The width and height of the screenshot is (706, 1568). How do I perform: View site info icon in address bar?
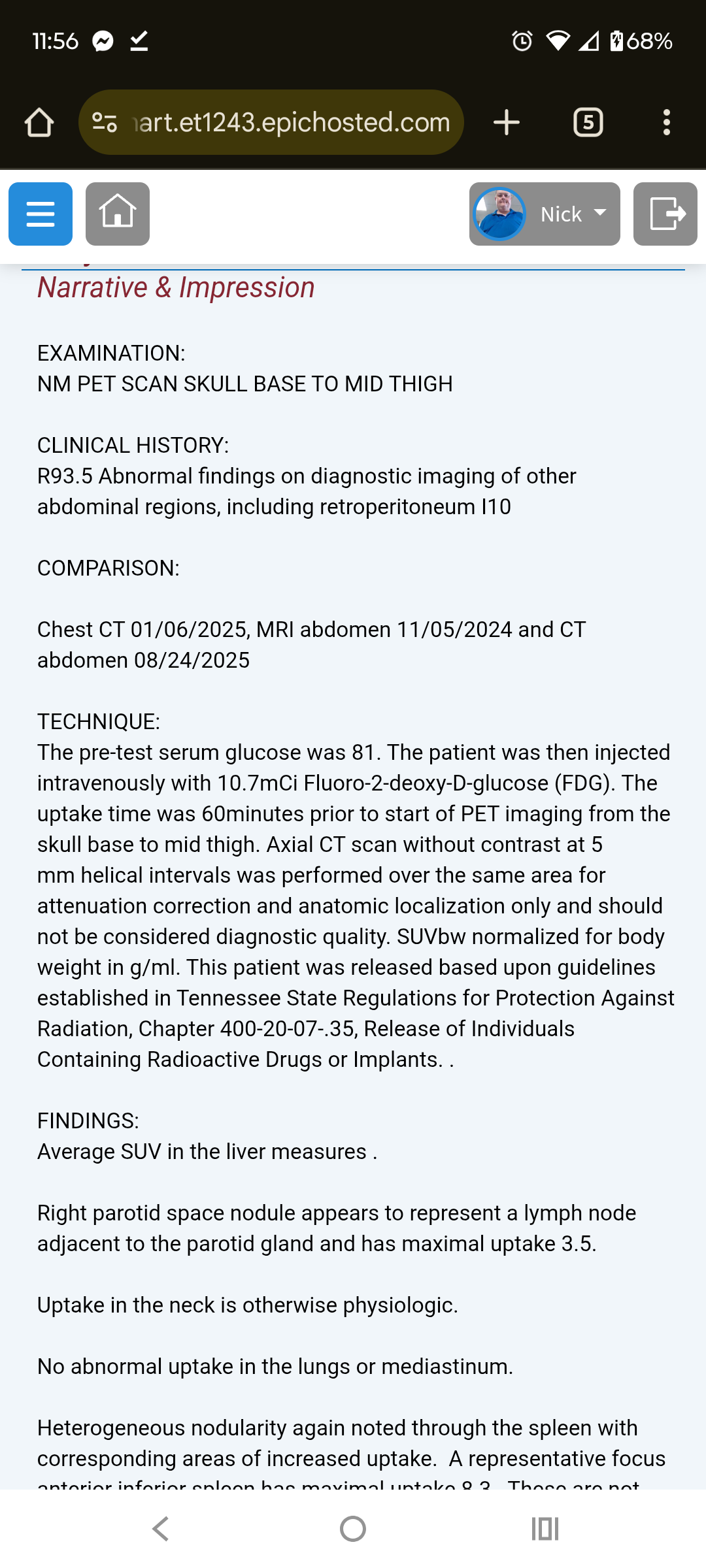coord(105,122)
